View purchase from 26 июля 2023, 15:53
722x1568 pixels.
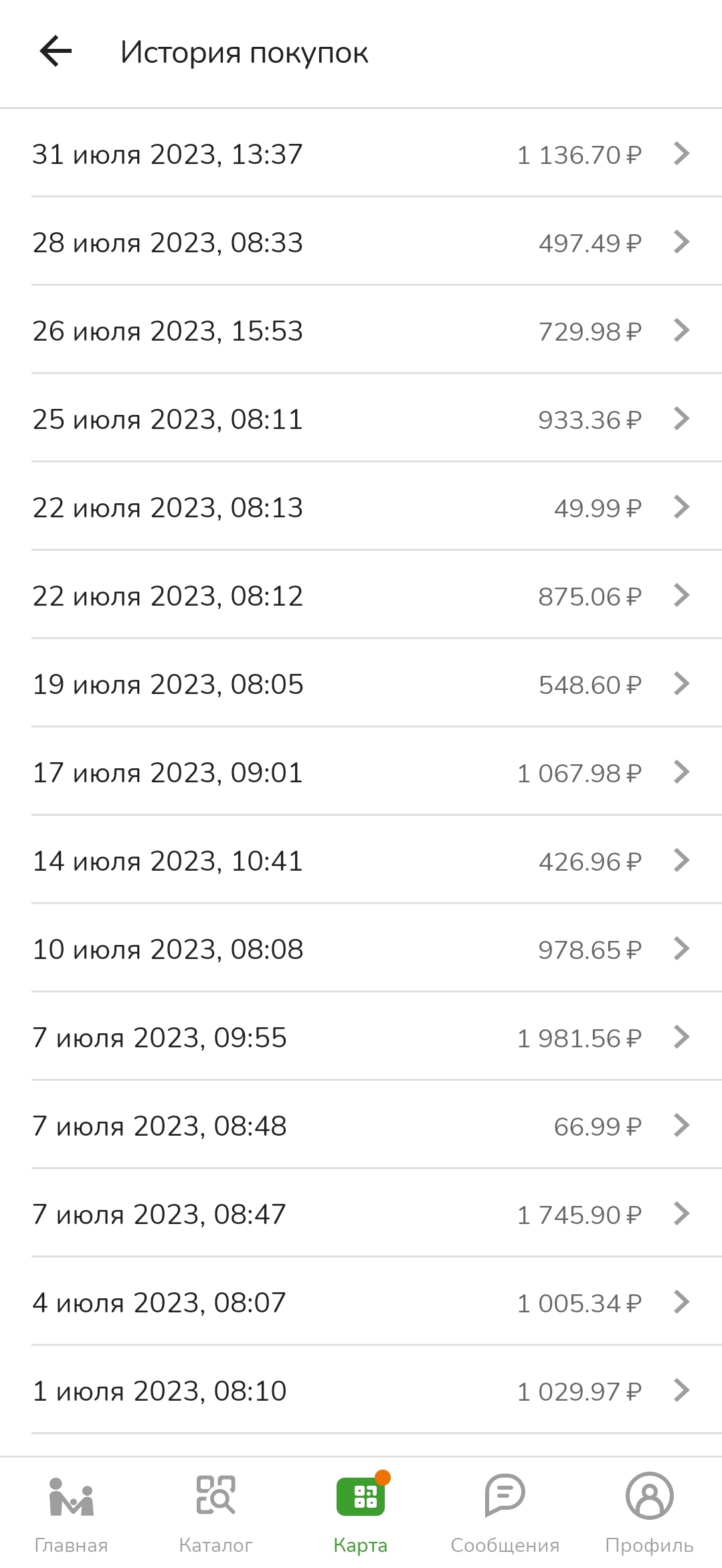click(361, 331)
